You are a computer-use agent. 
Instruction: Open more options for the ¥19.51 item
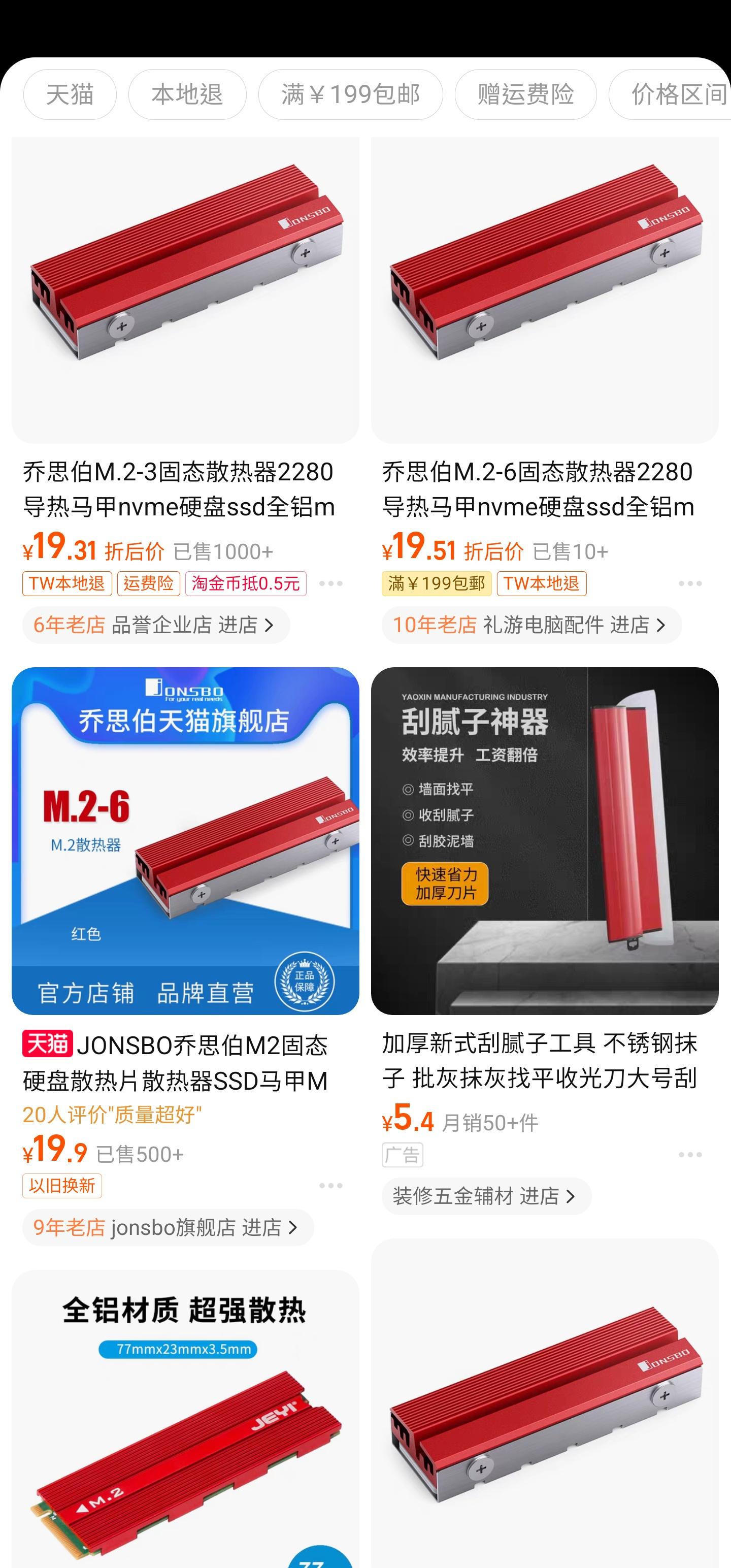[689, 583]
